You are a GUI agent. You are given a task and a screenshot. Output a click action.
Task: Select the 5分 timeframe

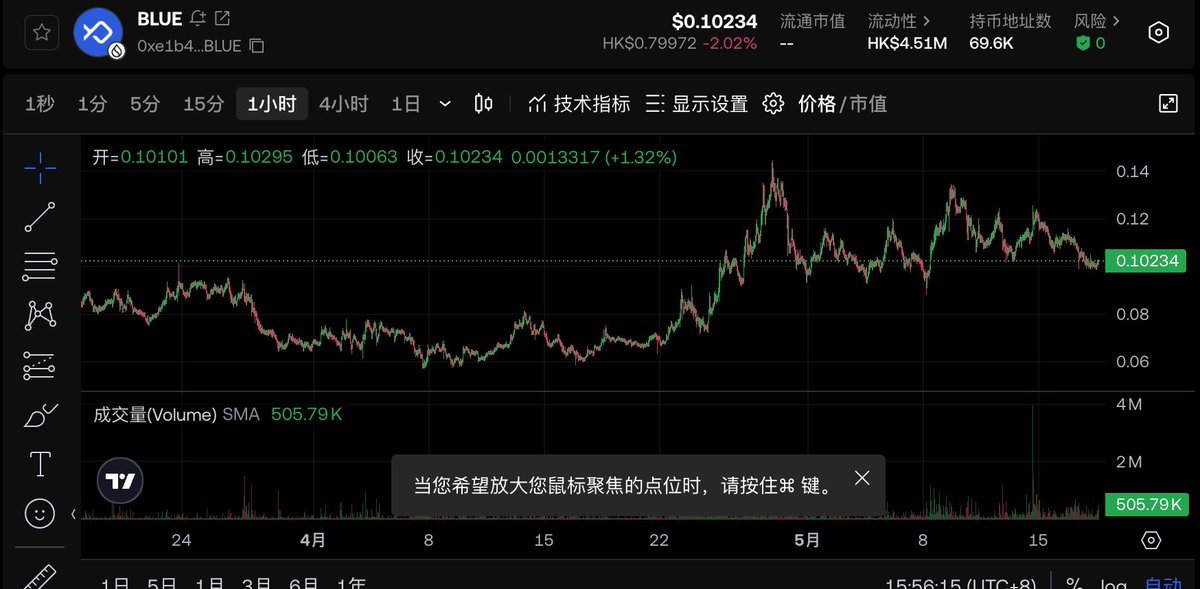(x=144, y=104)
